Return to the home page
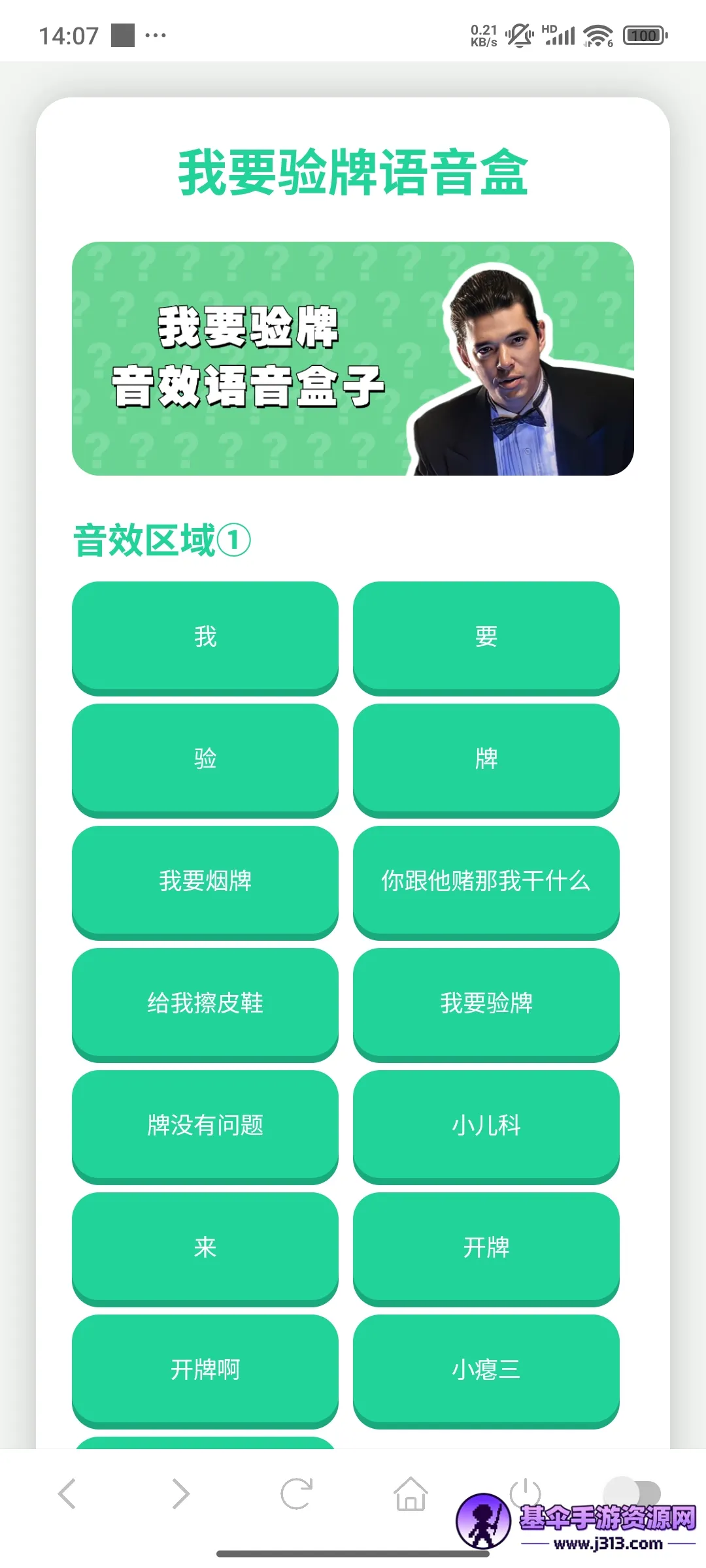The width and height of the screenshot is (706, 1568). 411,1494
